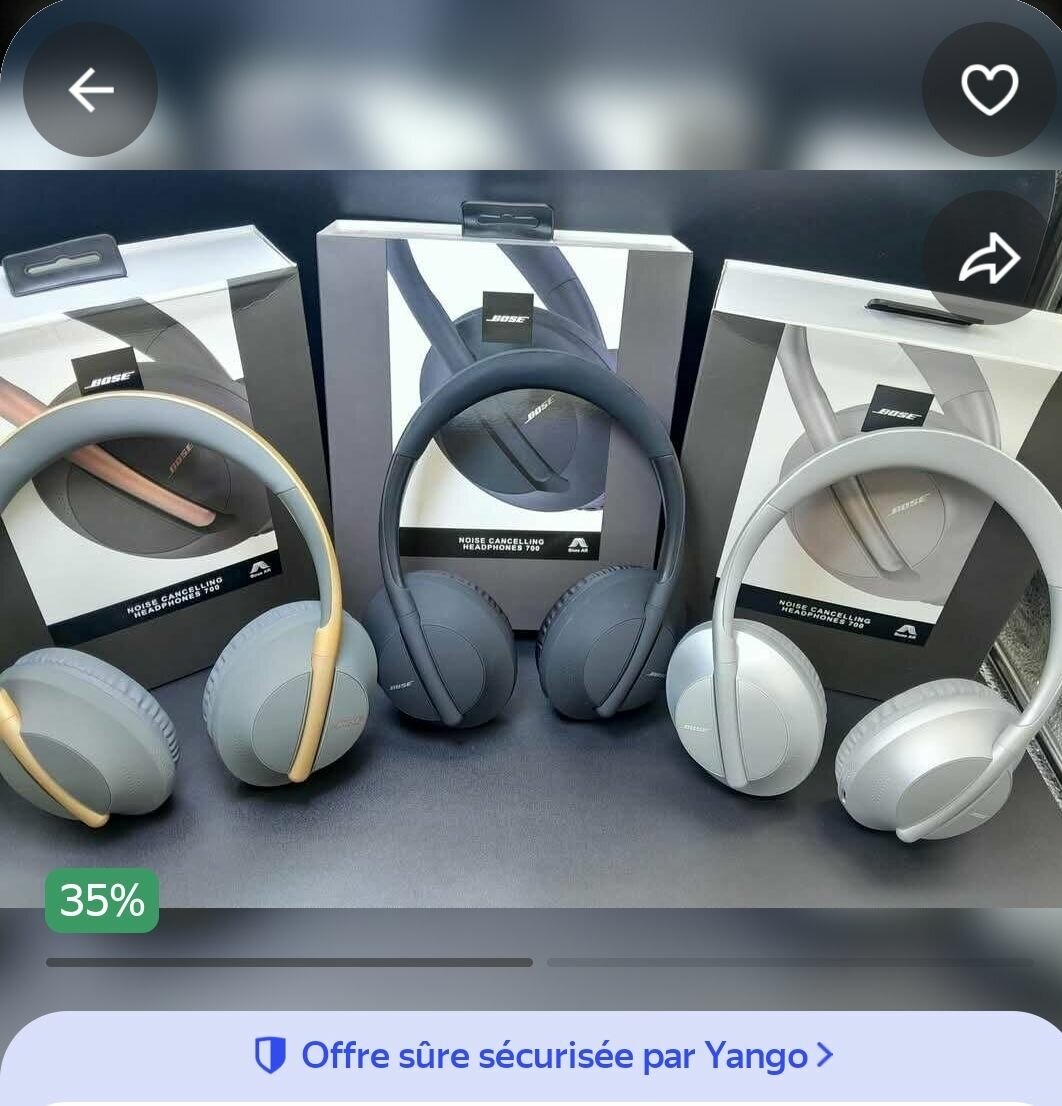Open Offre sûre sécurisée par Yango
Viewport: 1062px width, 1106px height.
pos(543,1055)
